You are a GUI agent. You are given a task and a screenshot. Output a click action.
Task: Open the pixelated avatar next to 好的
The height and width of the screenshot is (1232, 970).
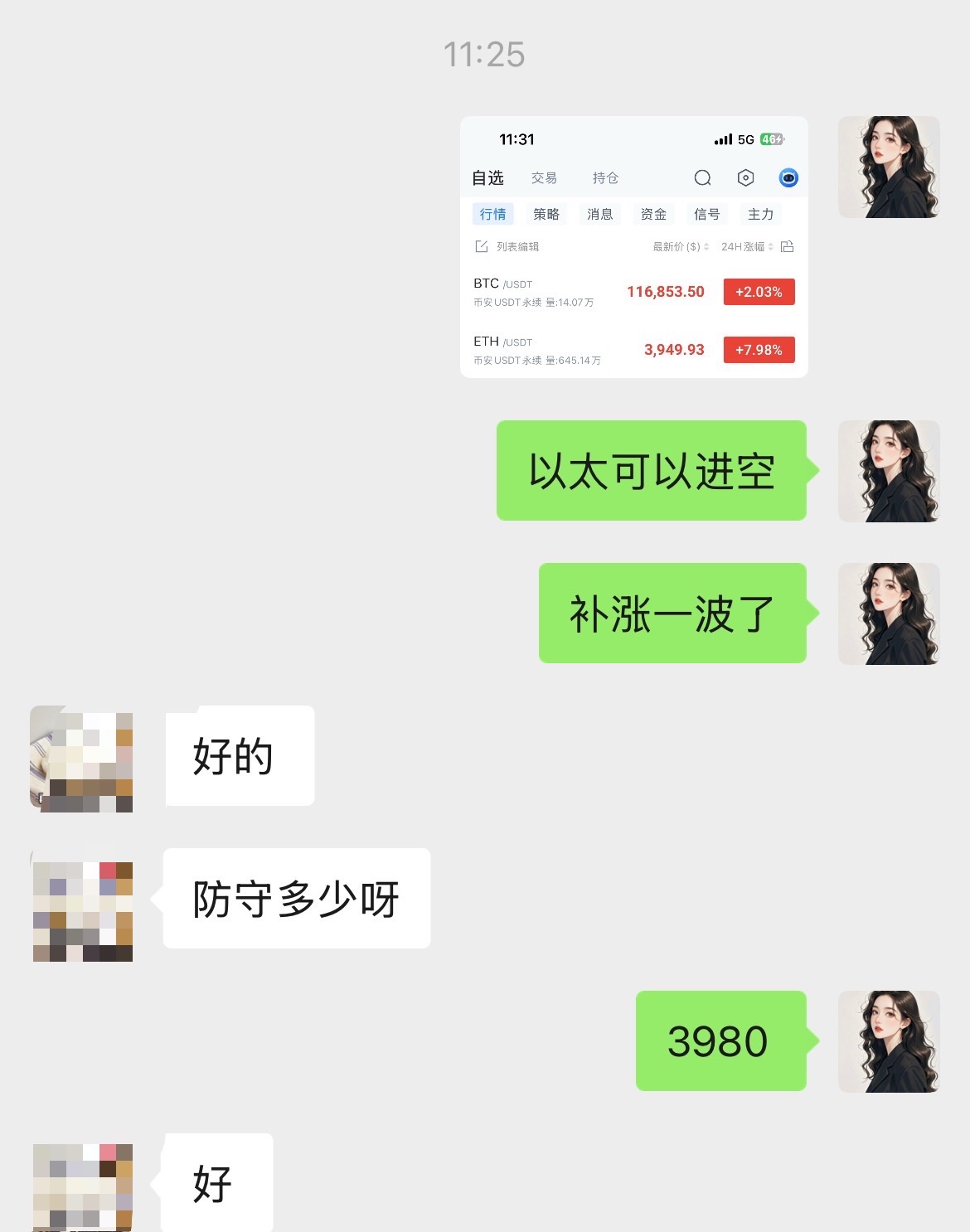(81, 758)
